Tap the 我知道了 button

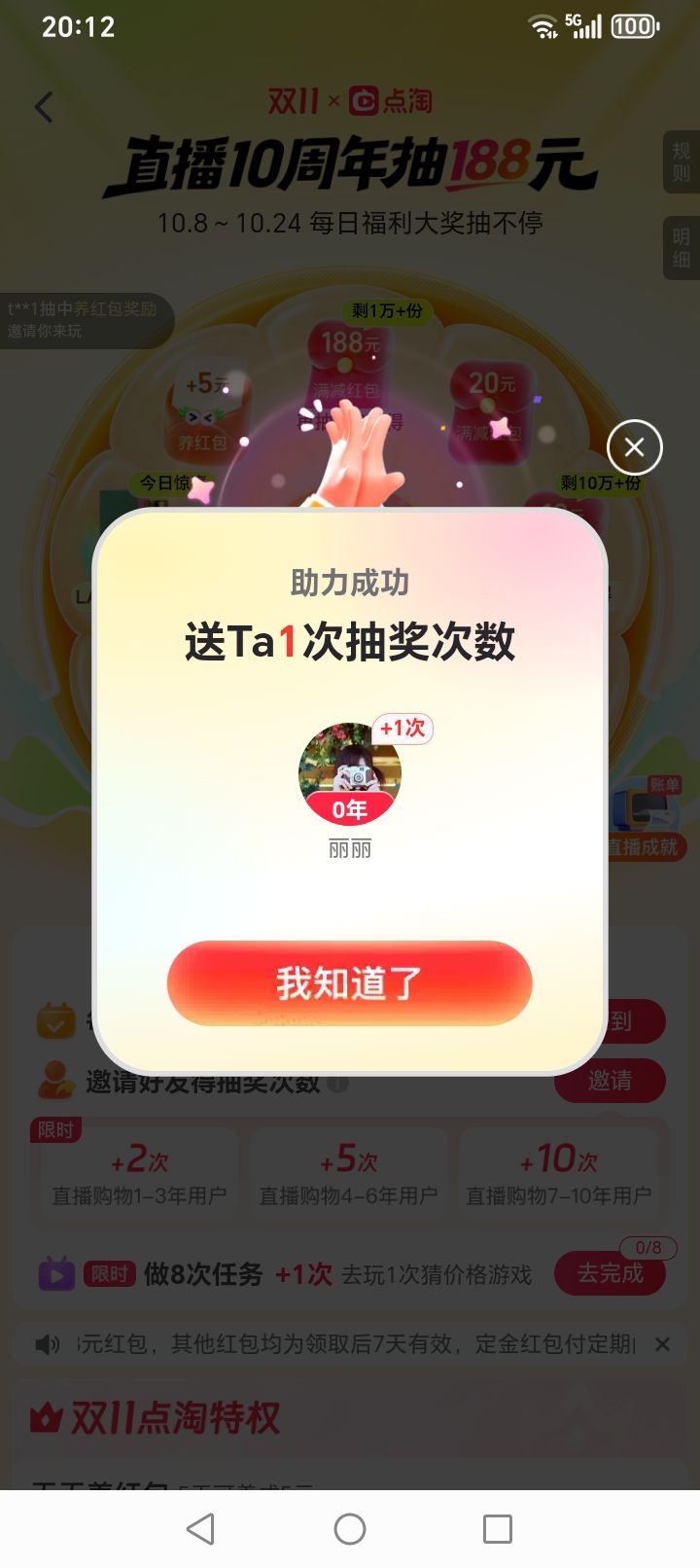tap(349, 982)
